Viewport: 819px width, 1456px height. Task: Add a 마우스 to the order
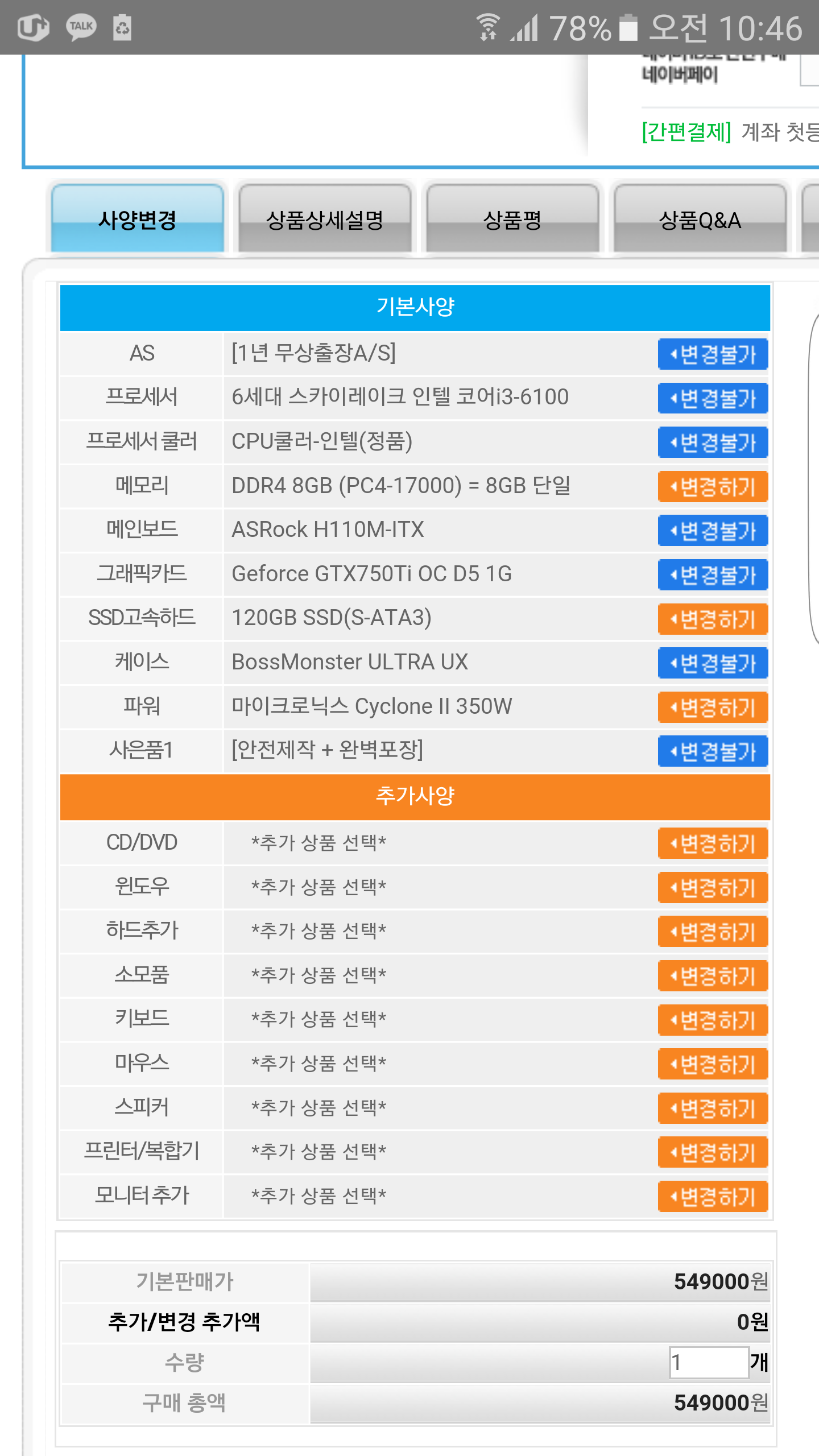pos(713,1064)
